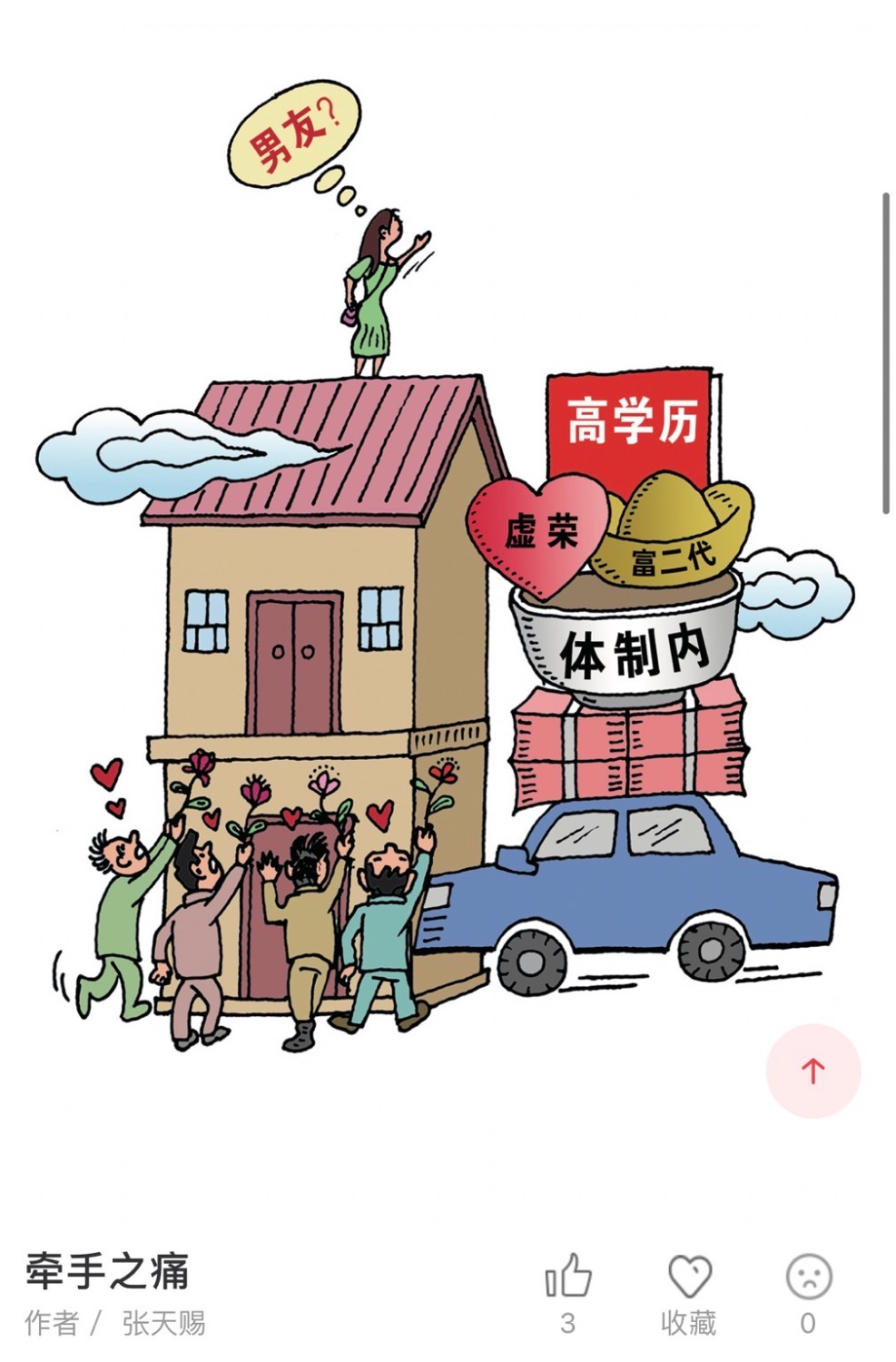The image size is (896, 1362).
Task: Jump back to top with the red arrow button
Action: coord(812,1071)
